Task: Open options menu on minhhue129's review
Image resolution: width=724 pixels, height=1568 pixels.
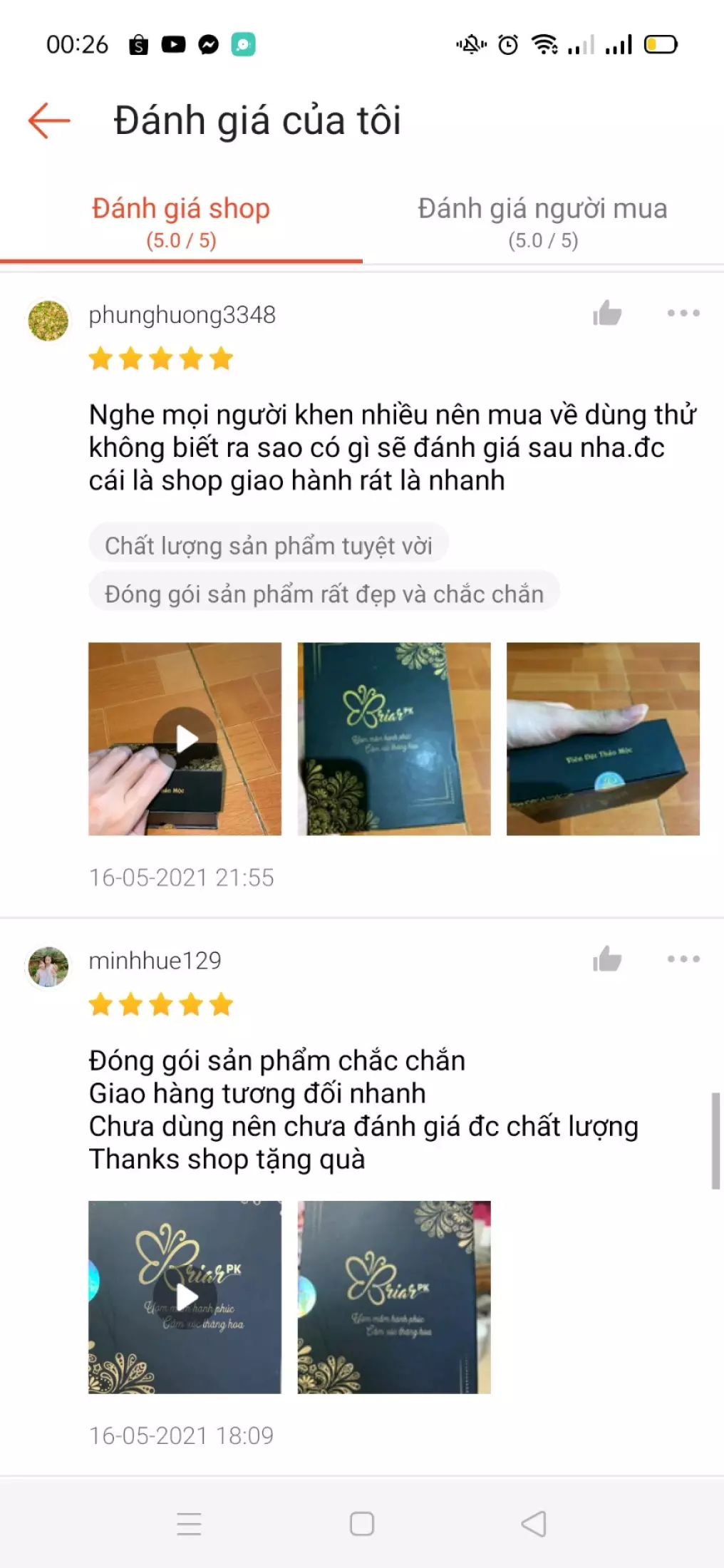Action: pyautogui.click(x=683, y=959)
